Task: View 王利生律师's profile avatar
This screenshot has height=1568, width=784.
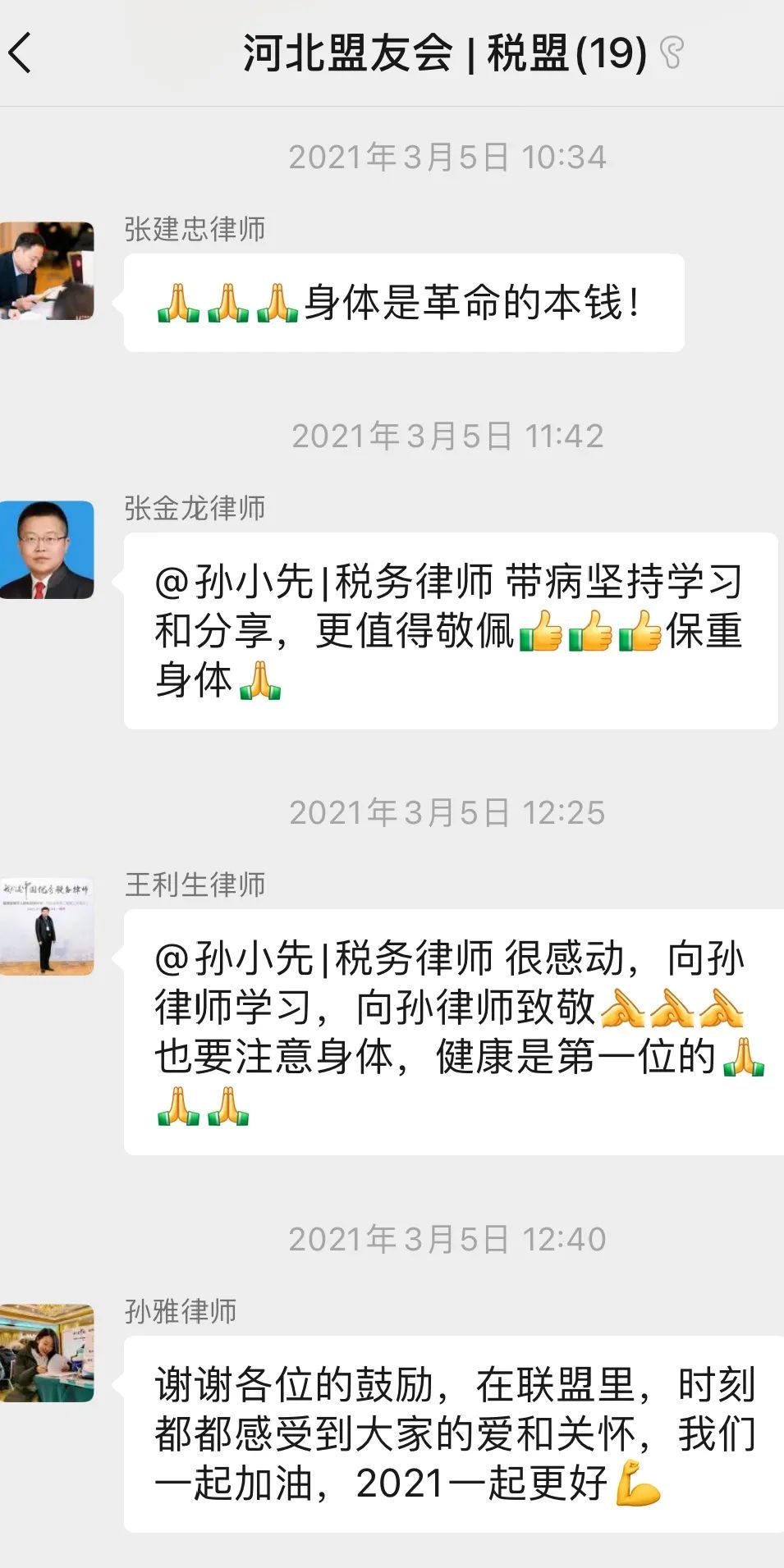Action: point(47,926)
